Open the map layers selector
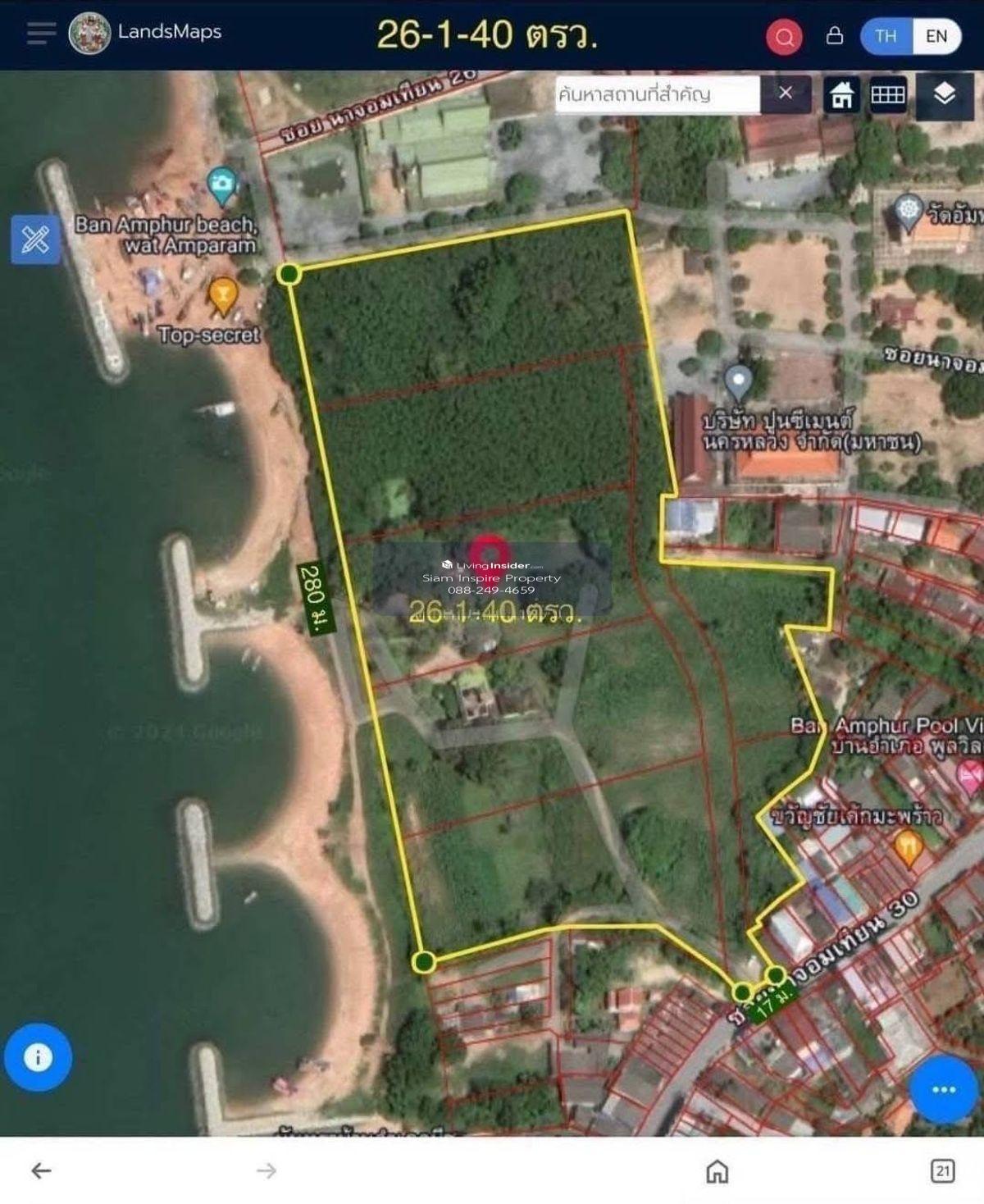 (944, 94)
